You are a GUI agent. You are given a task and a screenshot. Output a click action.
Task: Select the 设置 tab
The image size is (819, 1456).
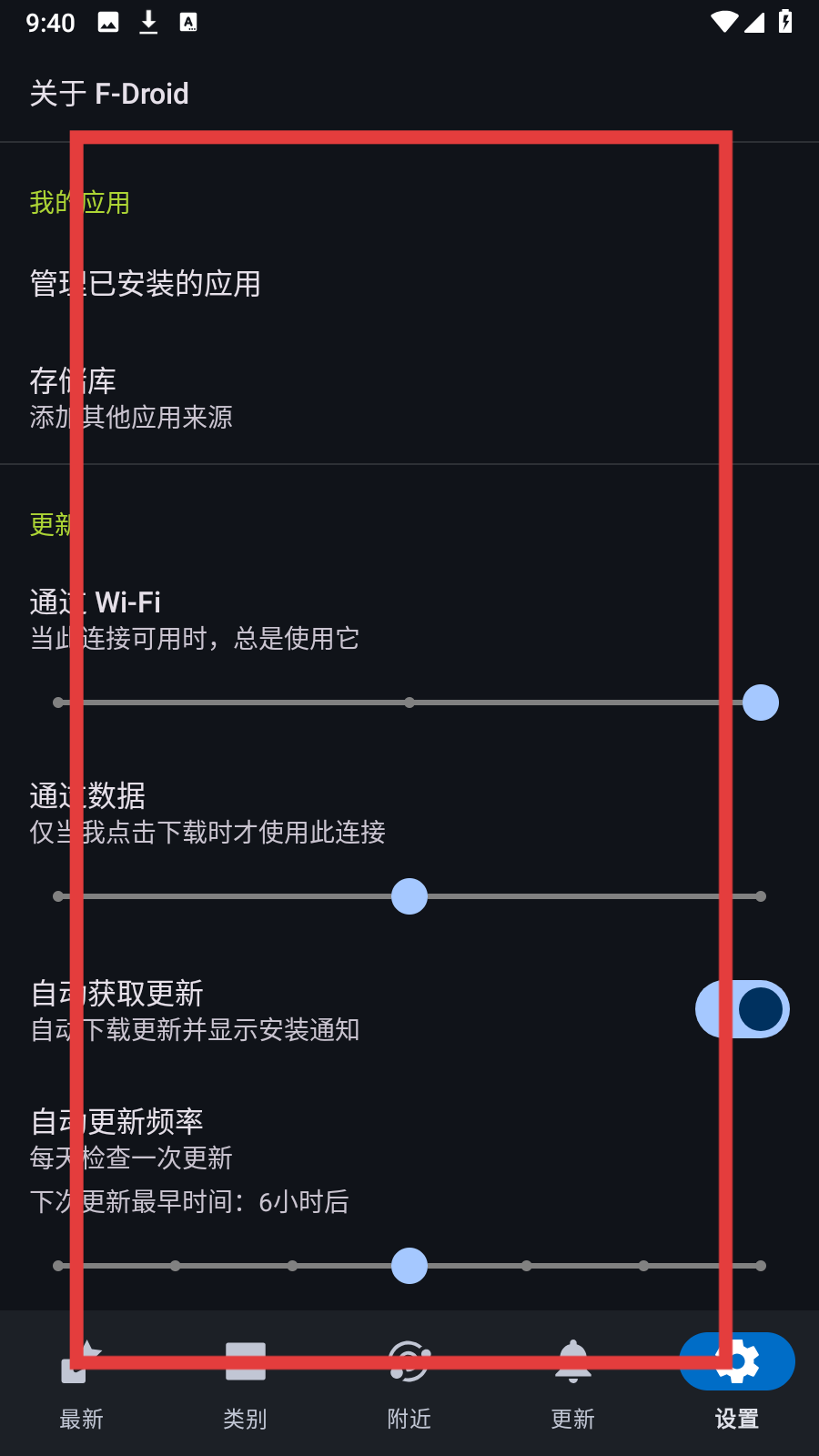coord(737,1383)
